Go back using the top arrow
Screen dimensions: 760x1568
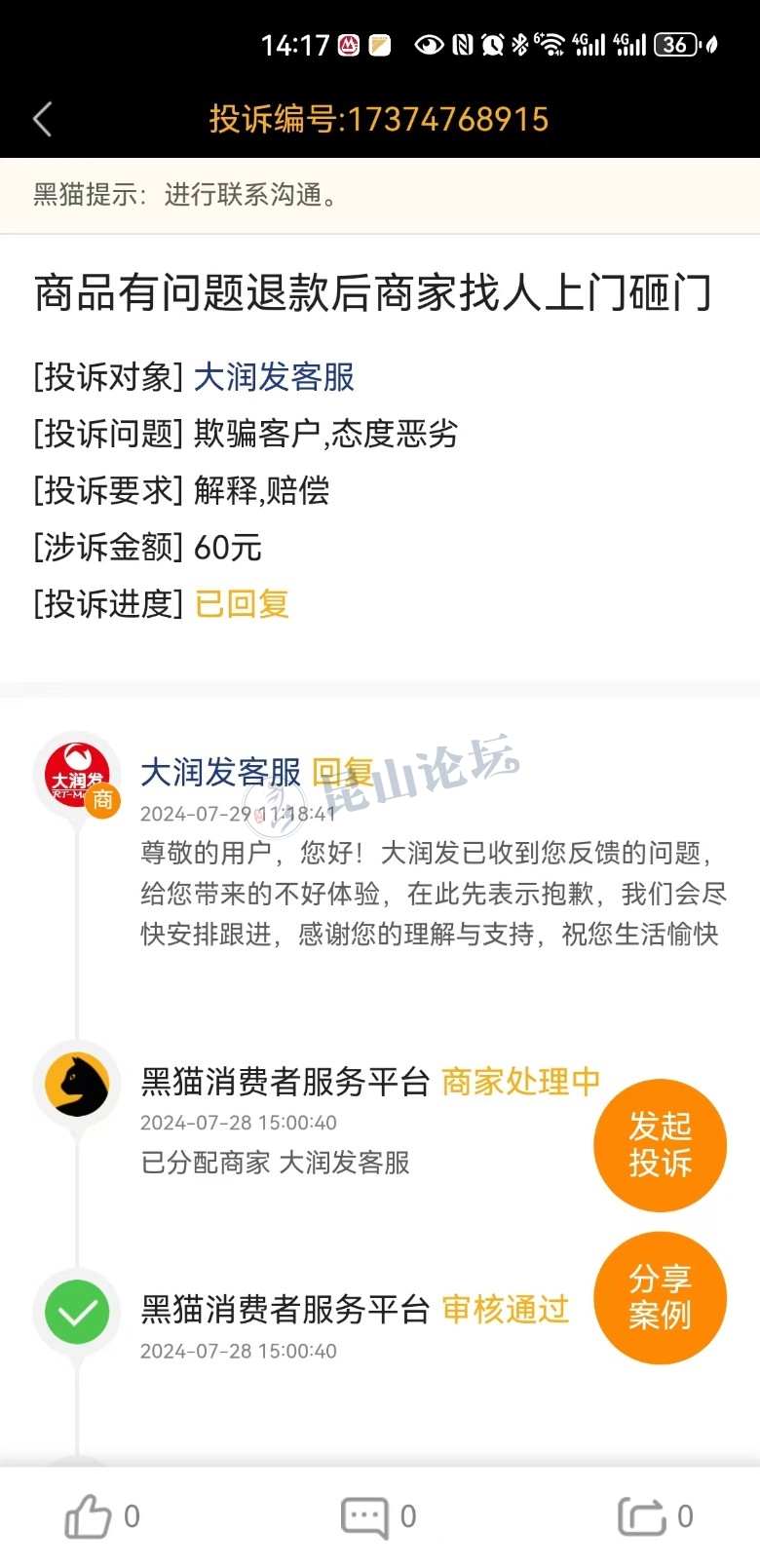point(42,120)
